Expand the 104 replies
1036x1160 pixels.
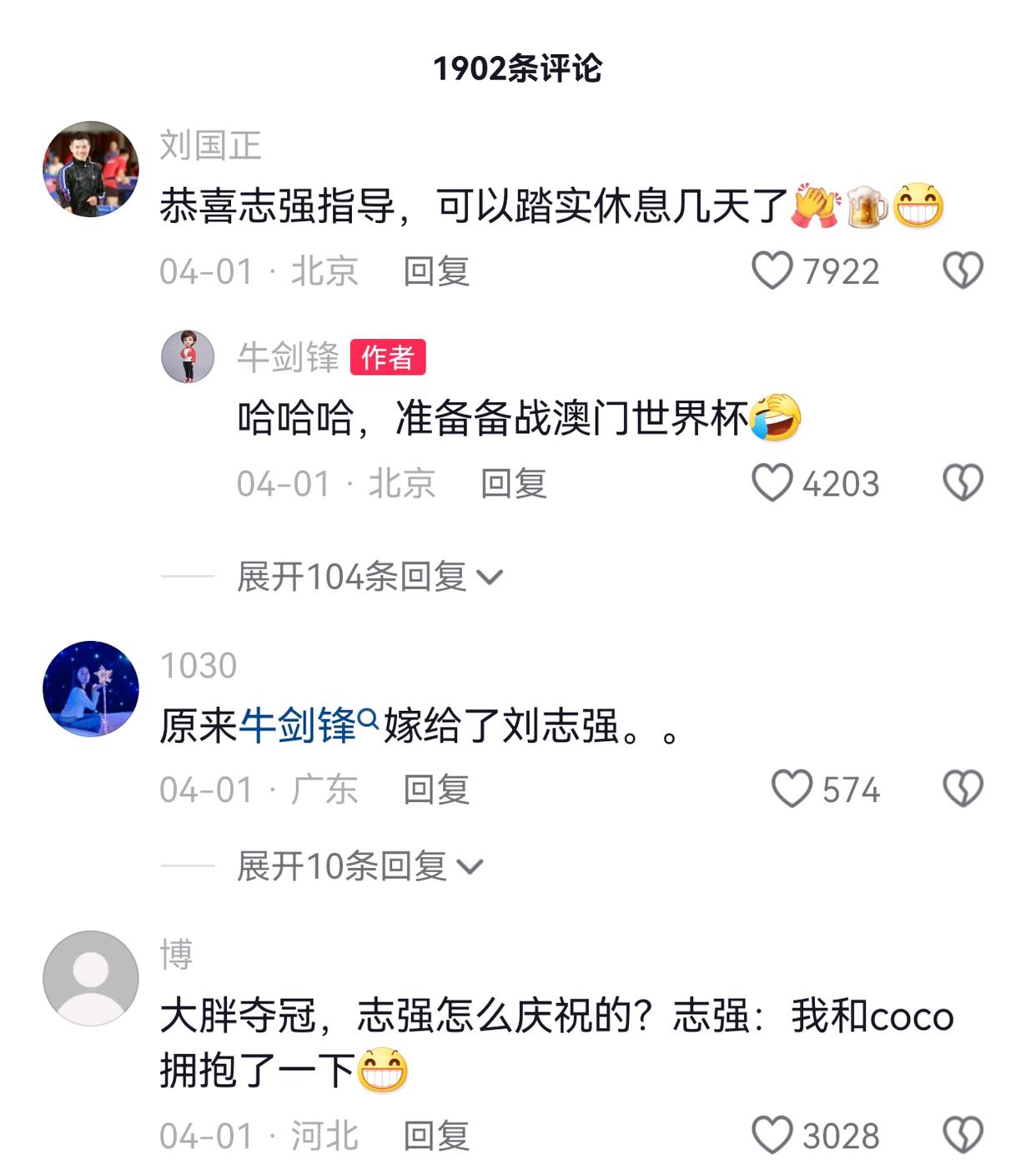[370, 577]
